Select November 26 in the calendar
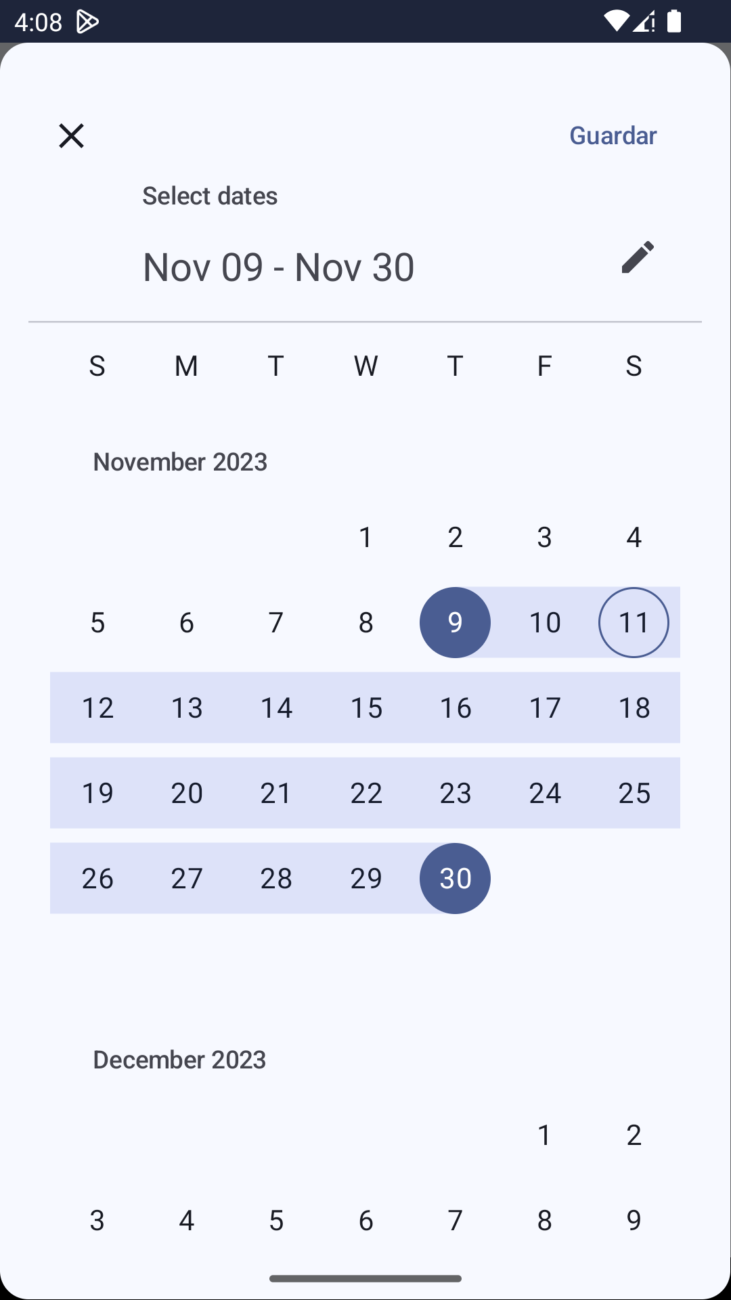Image resolution: width=731 pixels, height=1300 pixels. tap(97, 878)
